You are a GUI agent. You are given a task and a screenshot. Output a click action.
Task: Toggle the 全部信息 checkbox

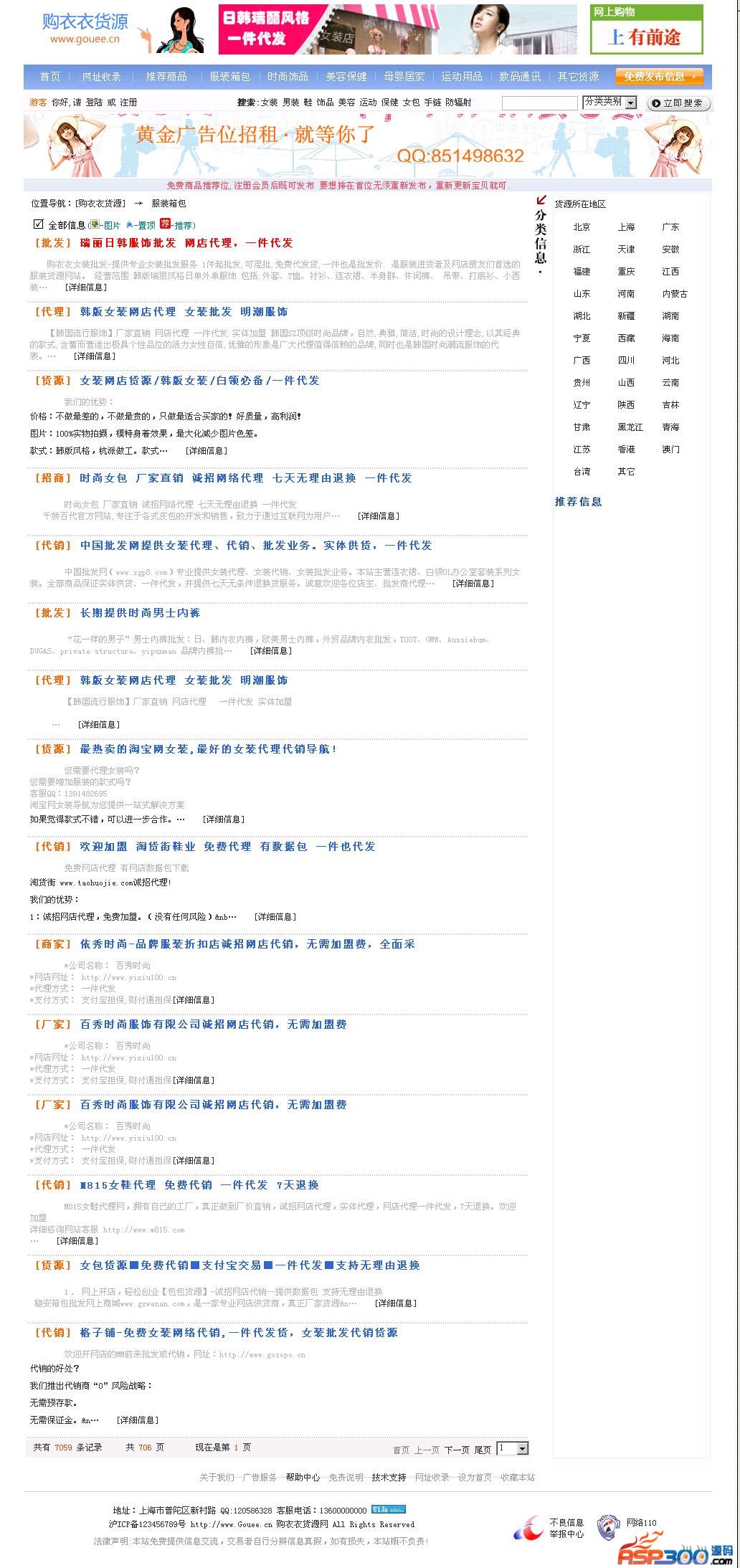click(x=39, y=224)
